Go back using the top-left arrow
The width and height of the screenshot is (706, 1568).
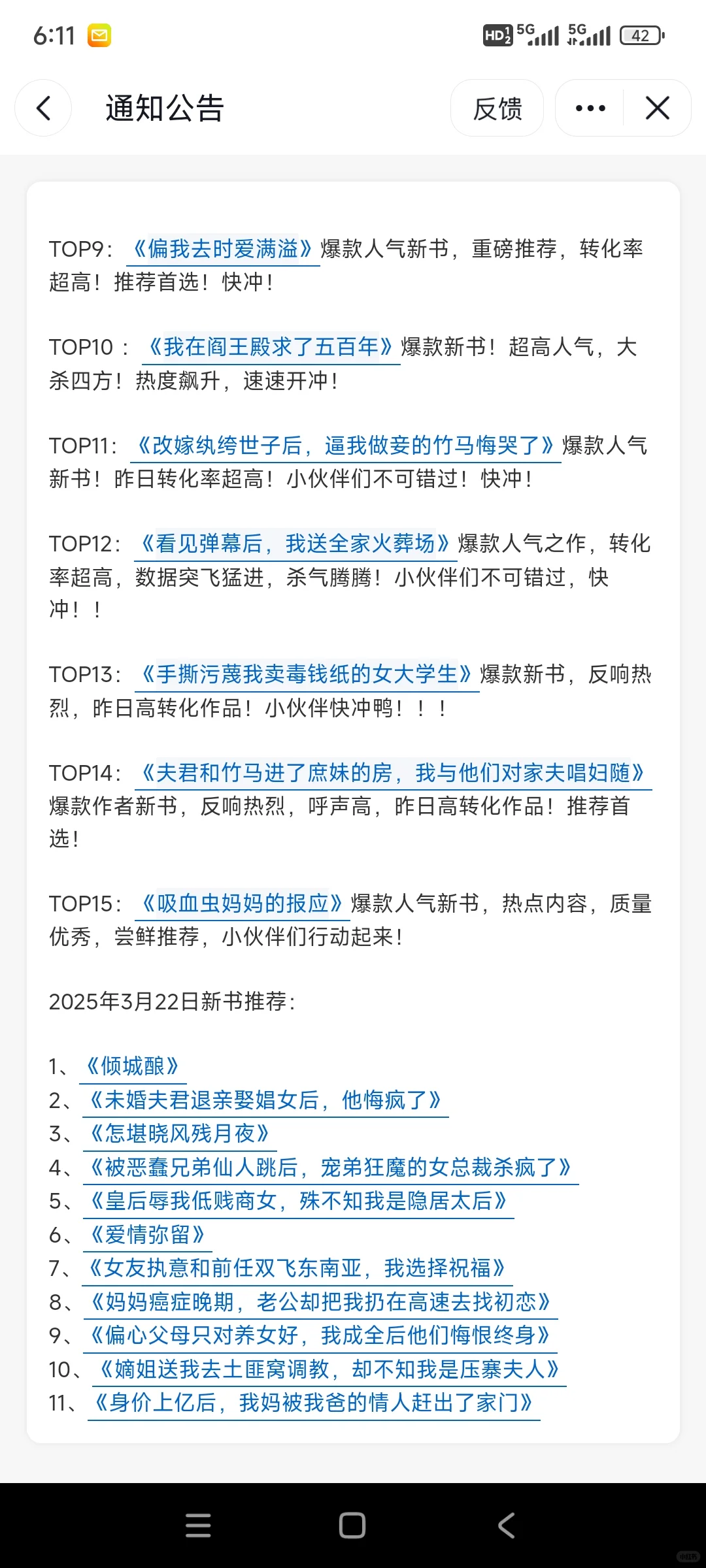tap(43, 108)
